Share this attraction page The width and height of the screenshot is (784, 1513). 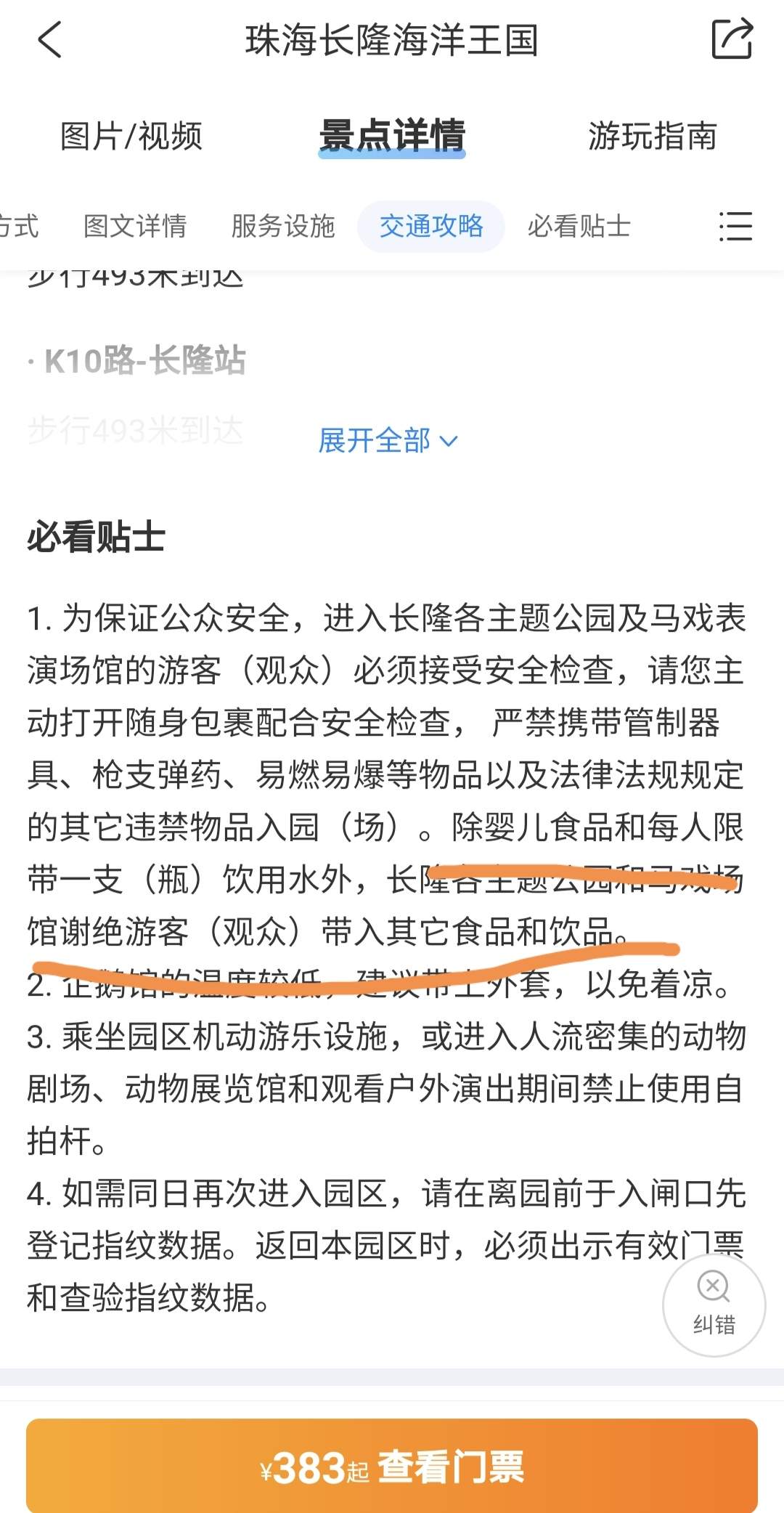coord(732,39)
